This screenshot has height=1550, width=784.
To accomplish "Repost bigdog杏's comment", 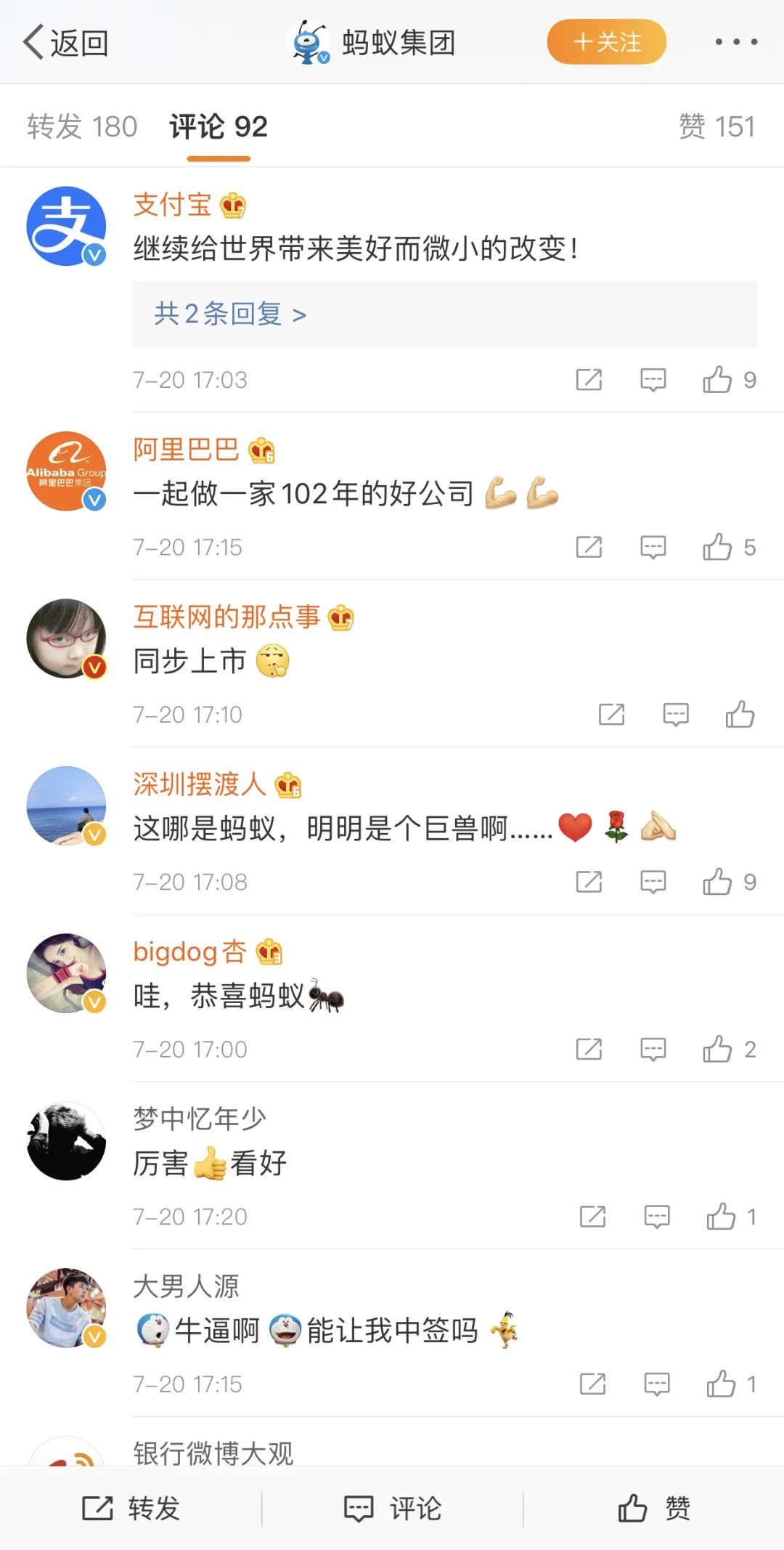I will point(589,1049).
